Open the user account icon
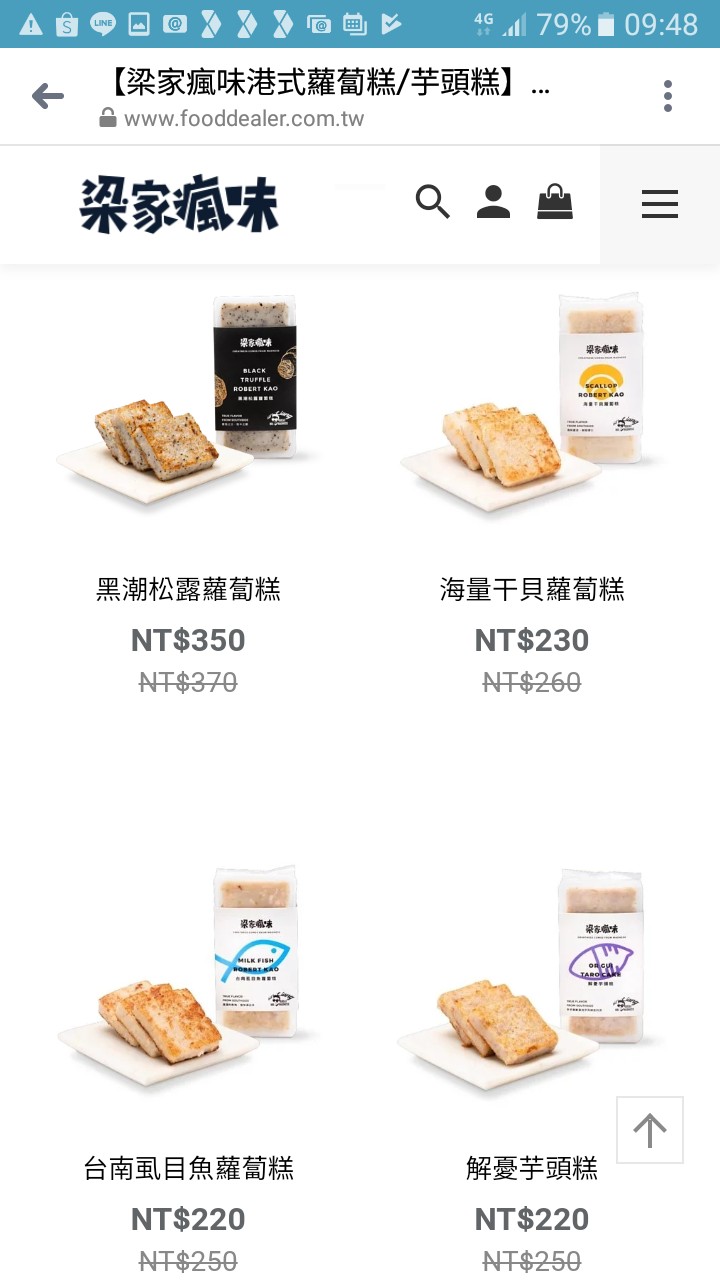The image size is (720, 1280). [493, 203]
